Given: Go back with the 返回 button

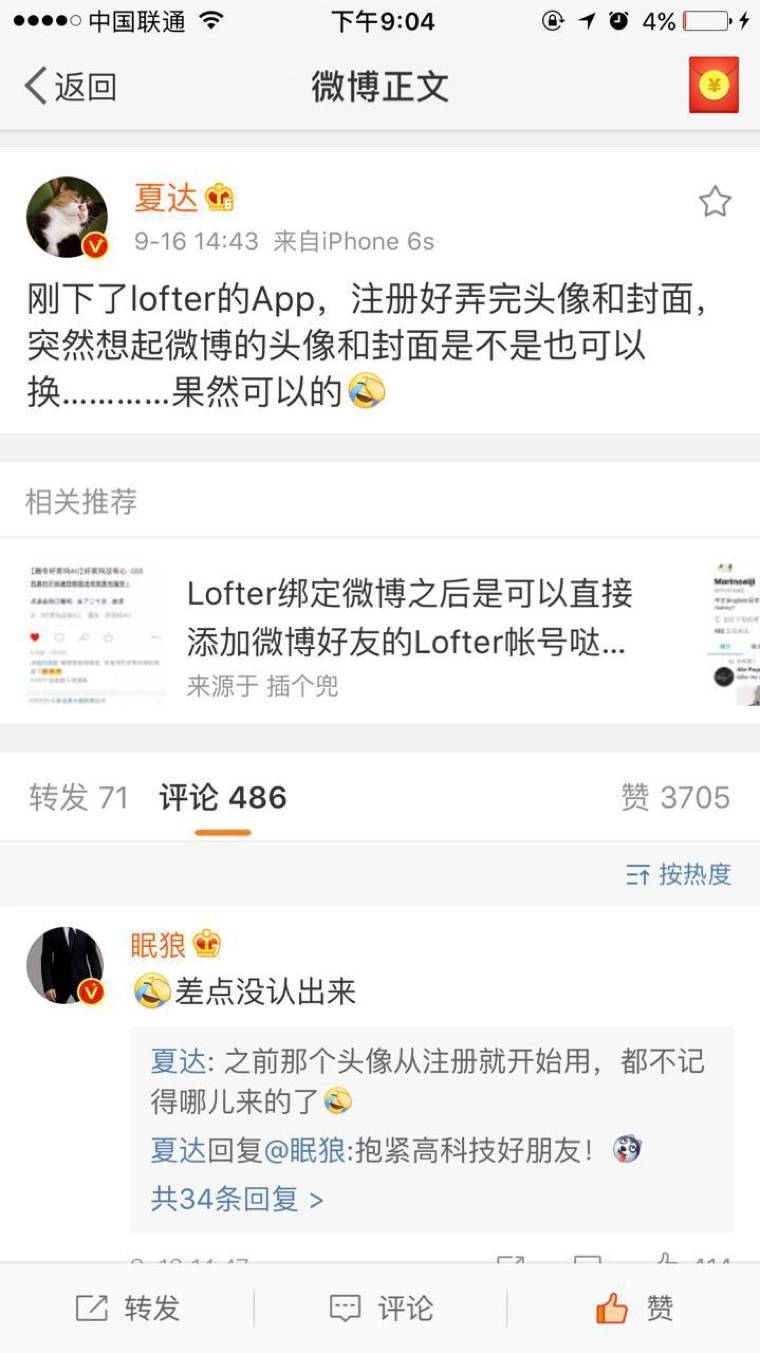Looking at the screenshot, I should [70, 87].
